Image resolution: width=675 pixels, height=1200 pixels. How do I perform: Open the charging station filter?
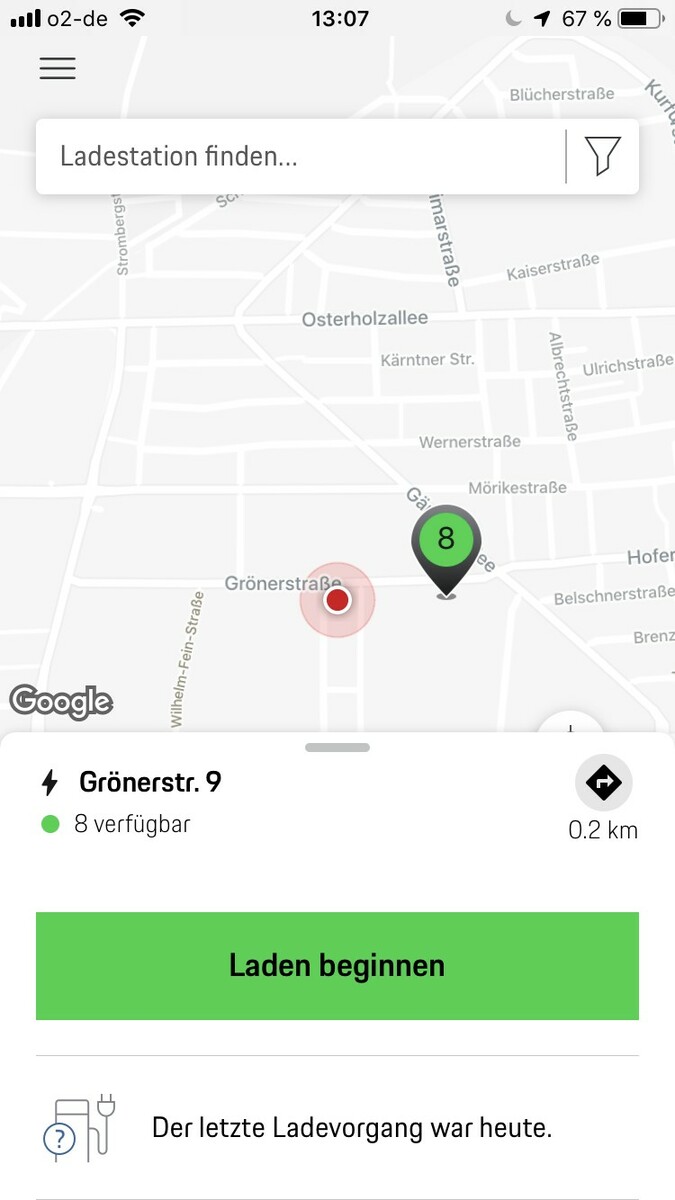[x=602, y=156]
